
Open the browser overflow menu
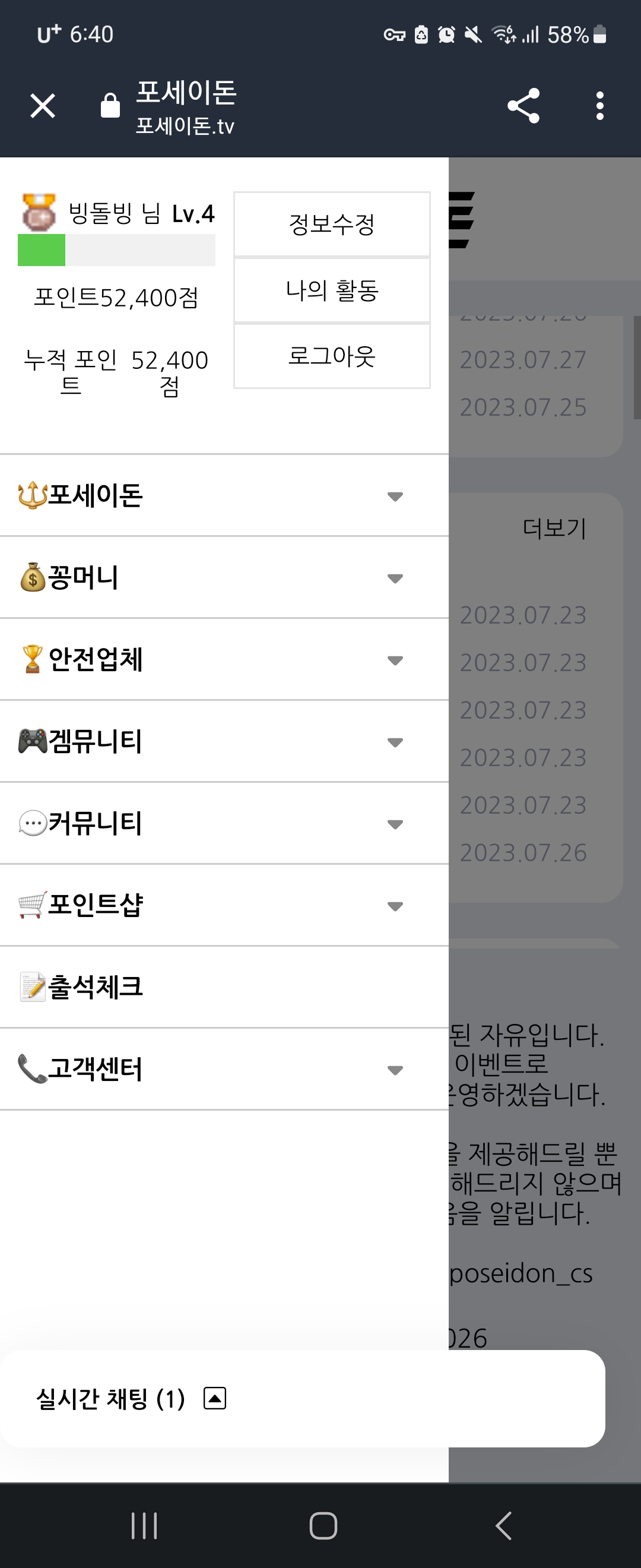point(599,106)
